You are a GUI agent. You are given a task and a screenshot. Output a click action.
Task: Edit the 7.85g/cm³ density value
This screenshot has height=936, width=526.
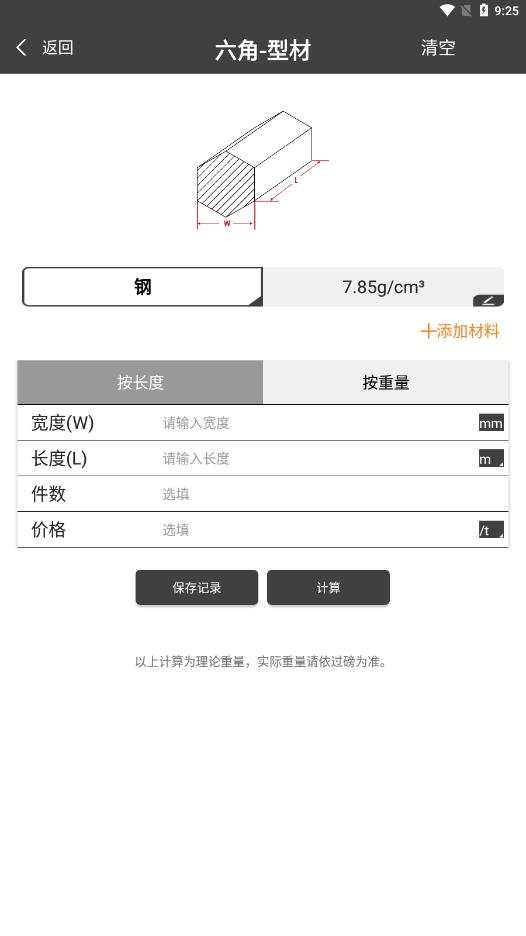(x=383, y=287)
